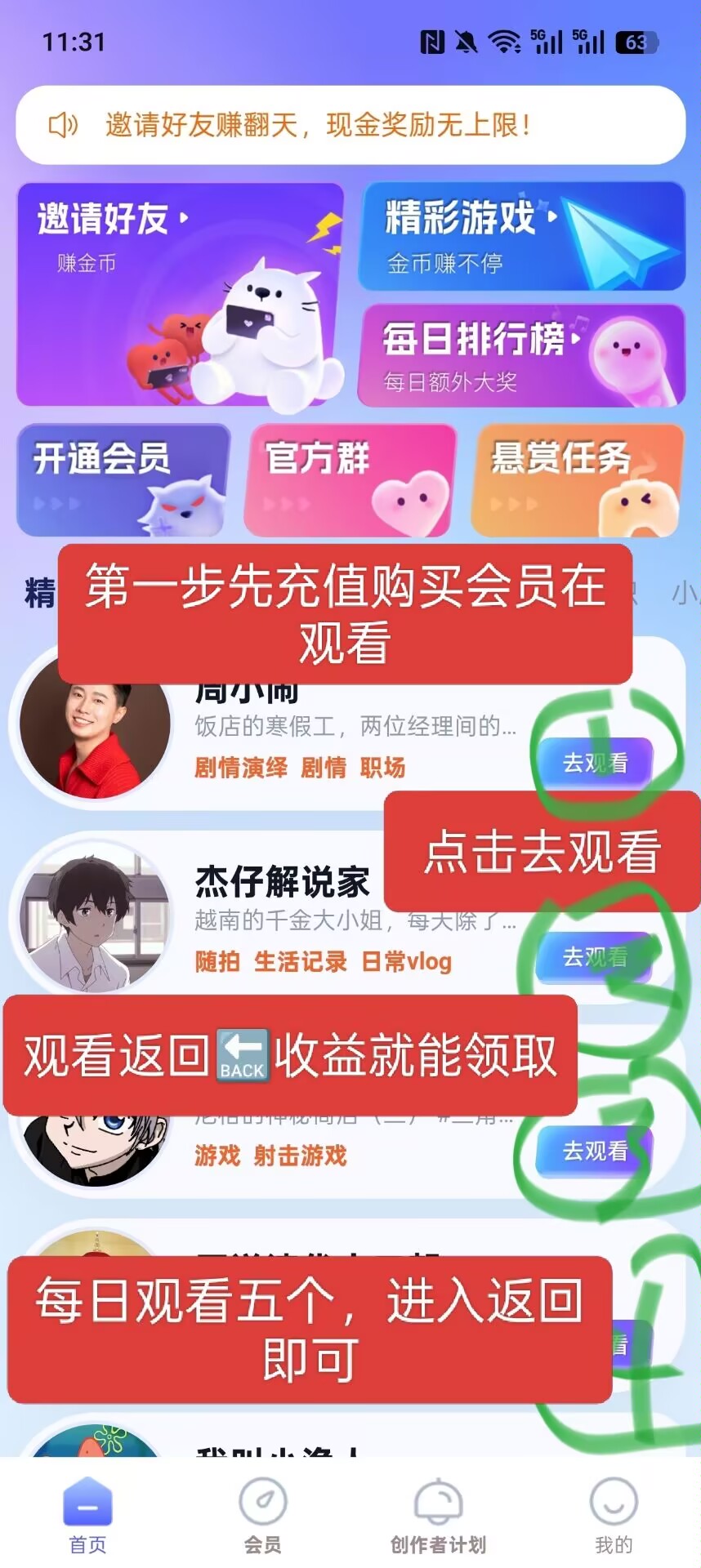This screenshot has height=1568, width=701.
Task: Open the 官方群 official group tile
Action: pyautogui.click(x=350, y=479)
